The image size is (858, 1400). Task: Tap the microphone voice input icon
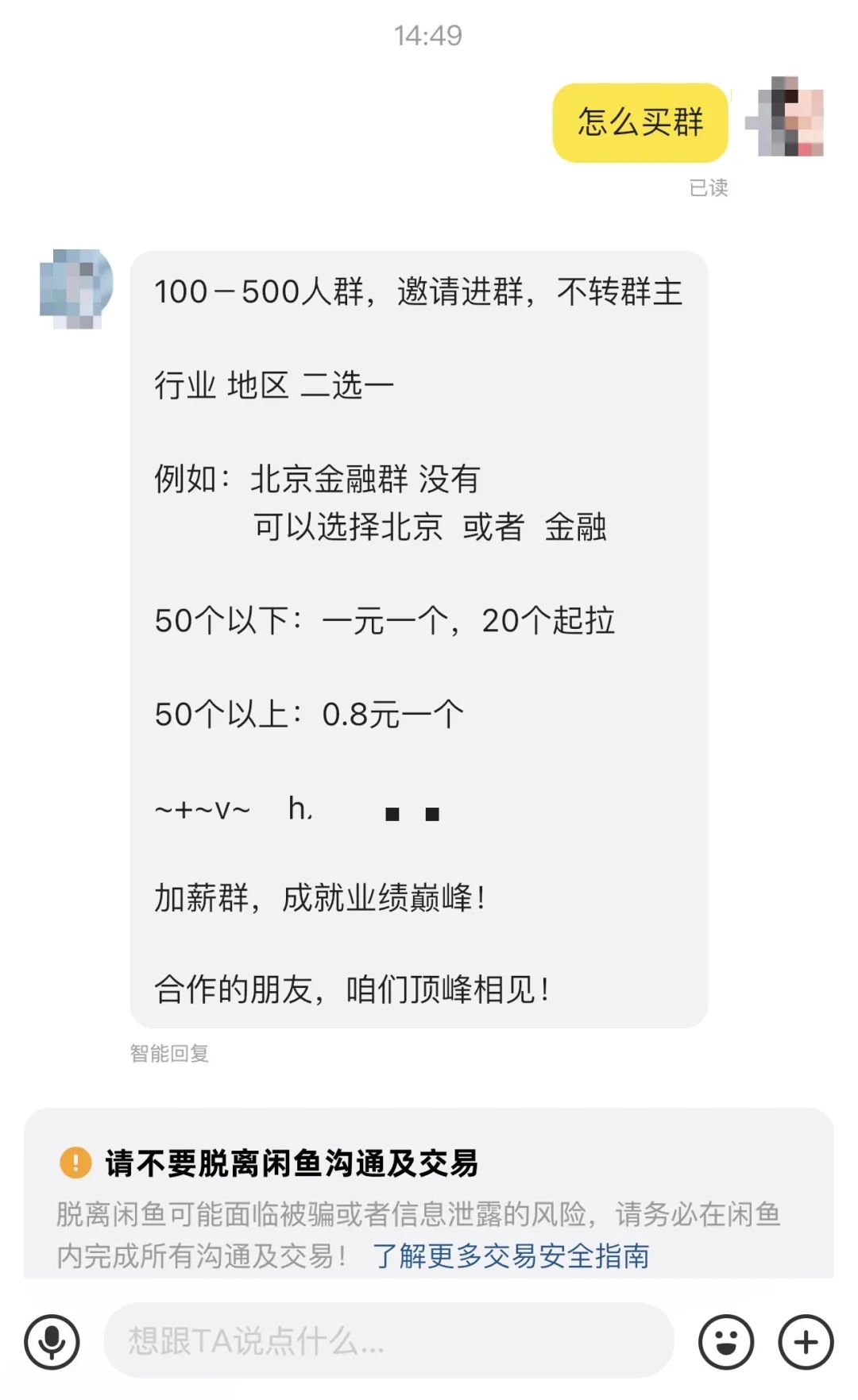(x=52, y=1342)
